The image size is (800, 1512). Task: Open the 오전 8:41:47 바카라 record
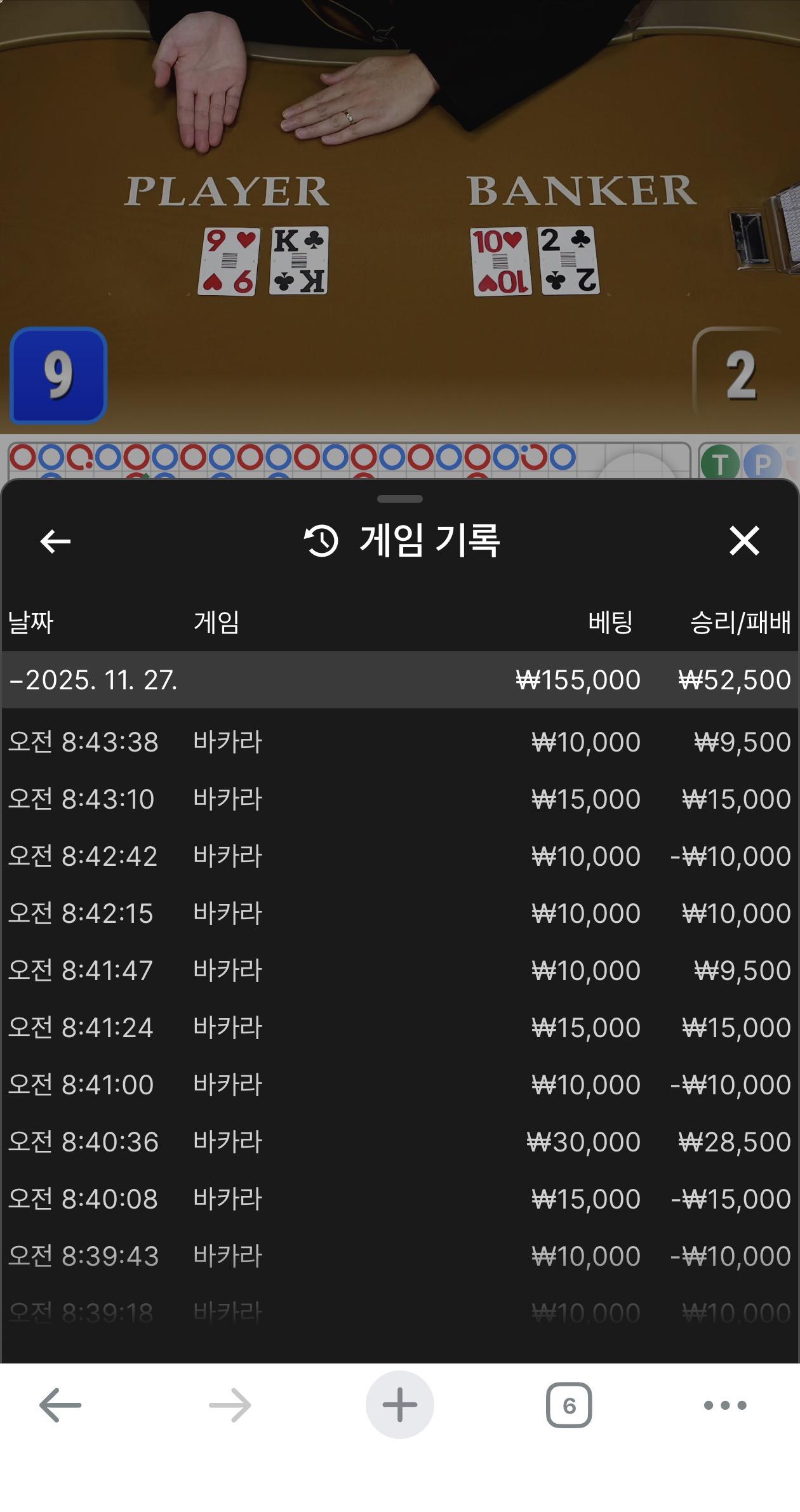399,971
